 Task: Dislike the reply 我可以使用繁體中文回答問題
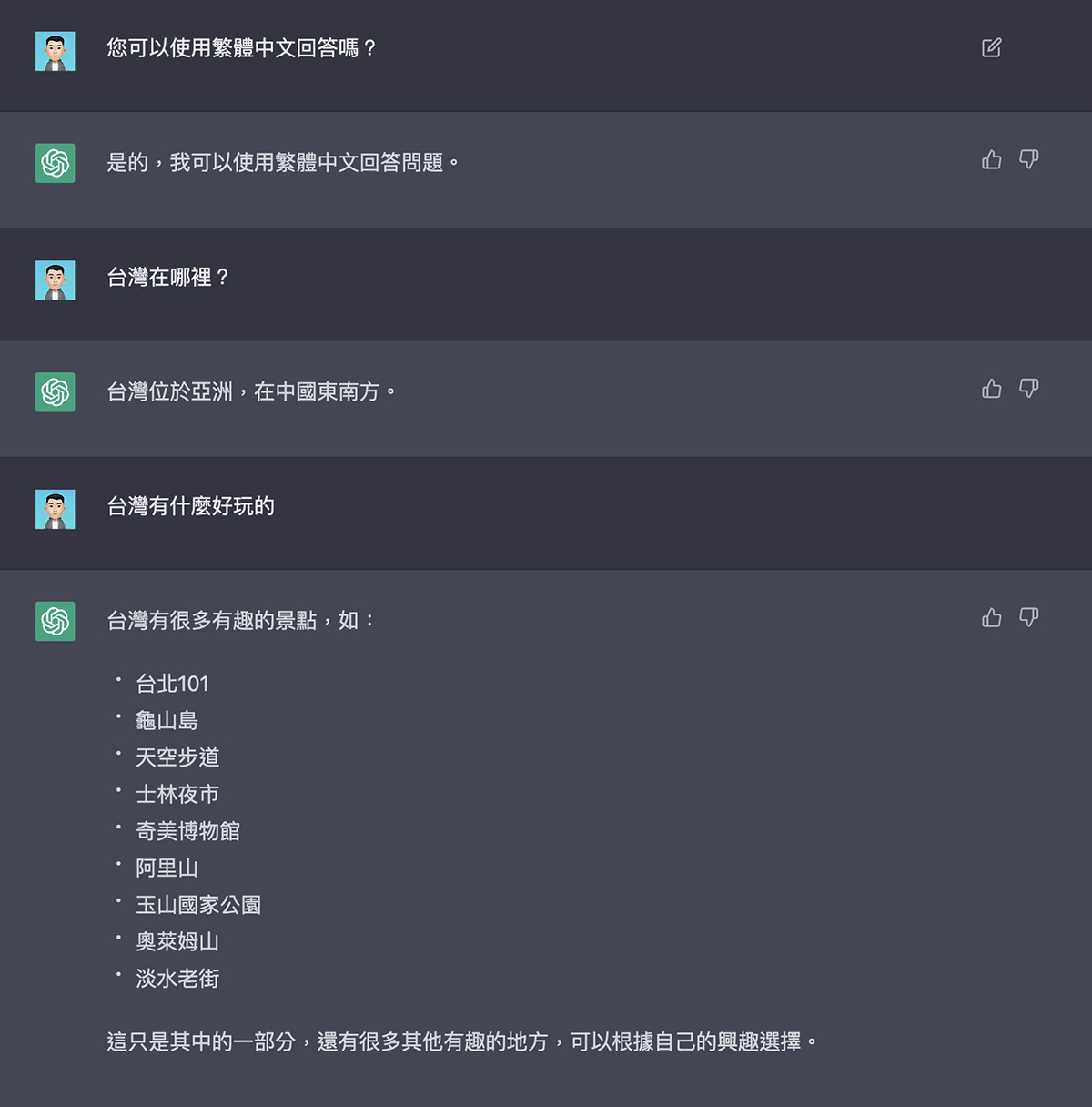[x=1028, y=160]
